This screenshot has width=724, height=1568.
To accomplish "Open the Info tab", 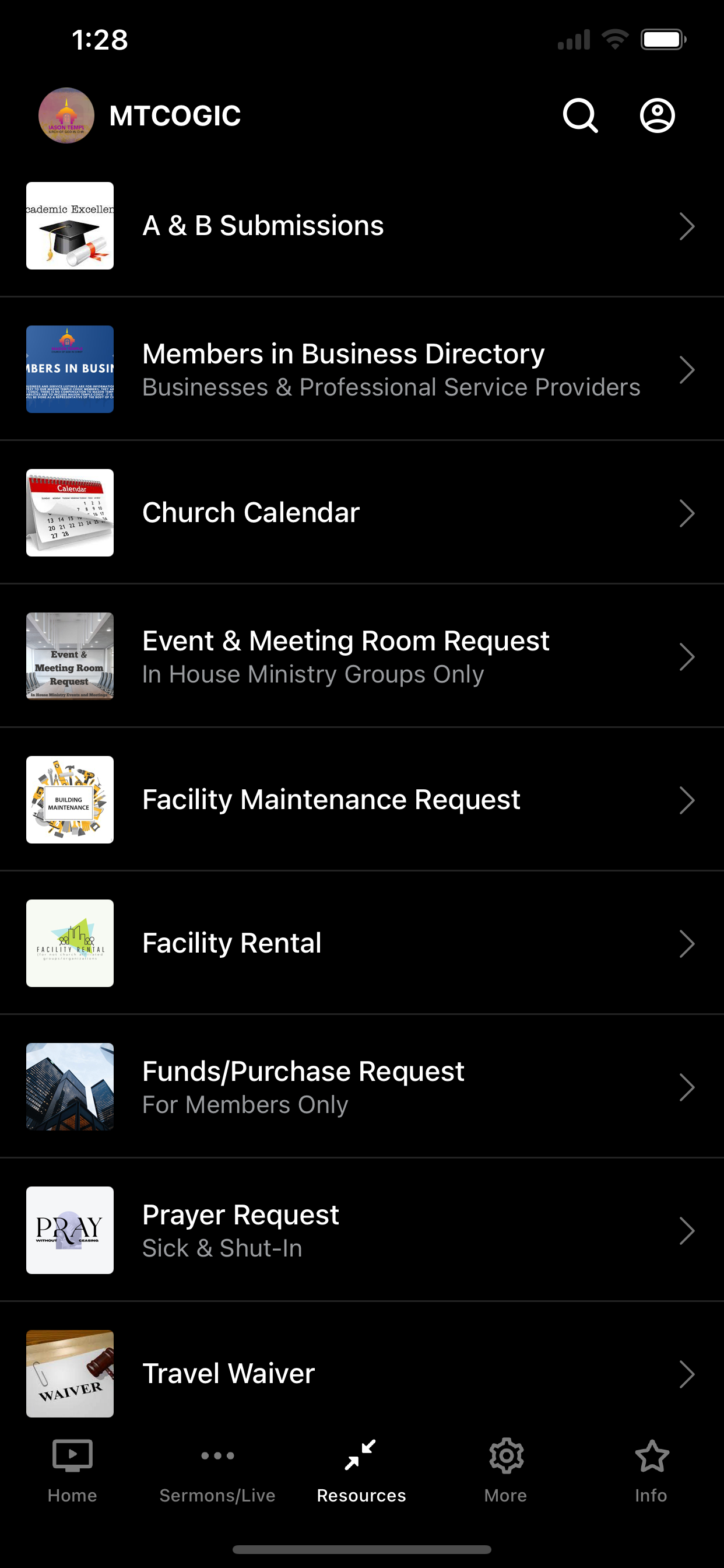I will [x=651, y=1469].
